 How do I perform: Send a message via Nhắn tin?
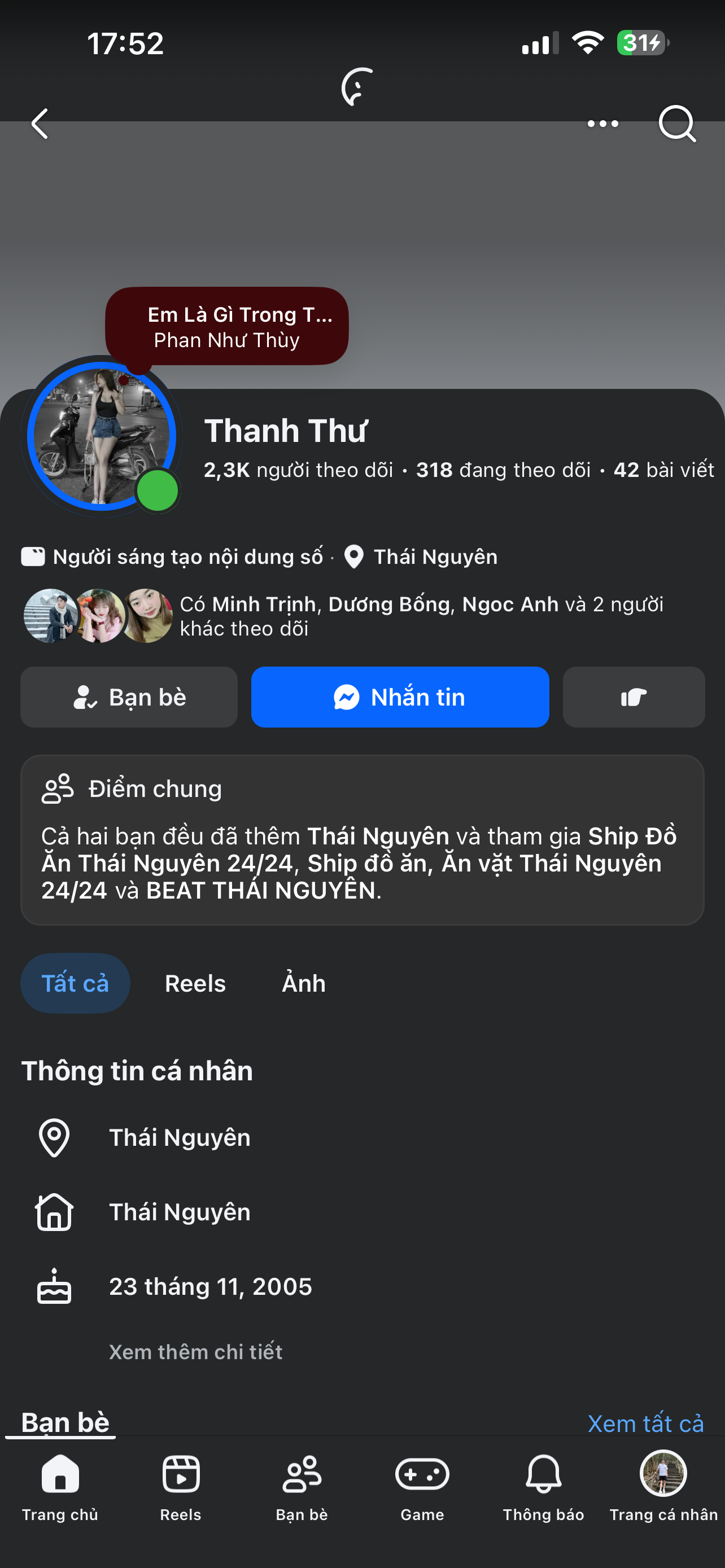(400, 697)
